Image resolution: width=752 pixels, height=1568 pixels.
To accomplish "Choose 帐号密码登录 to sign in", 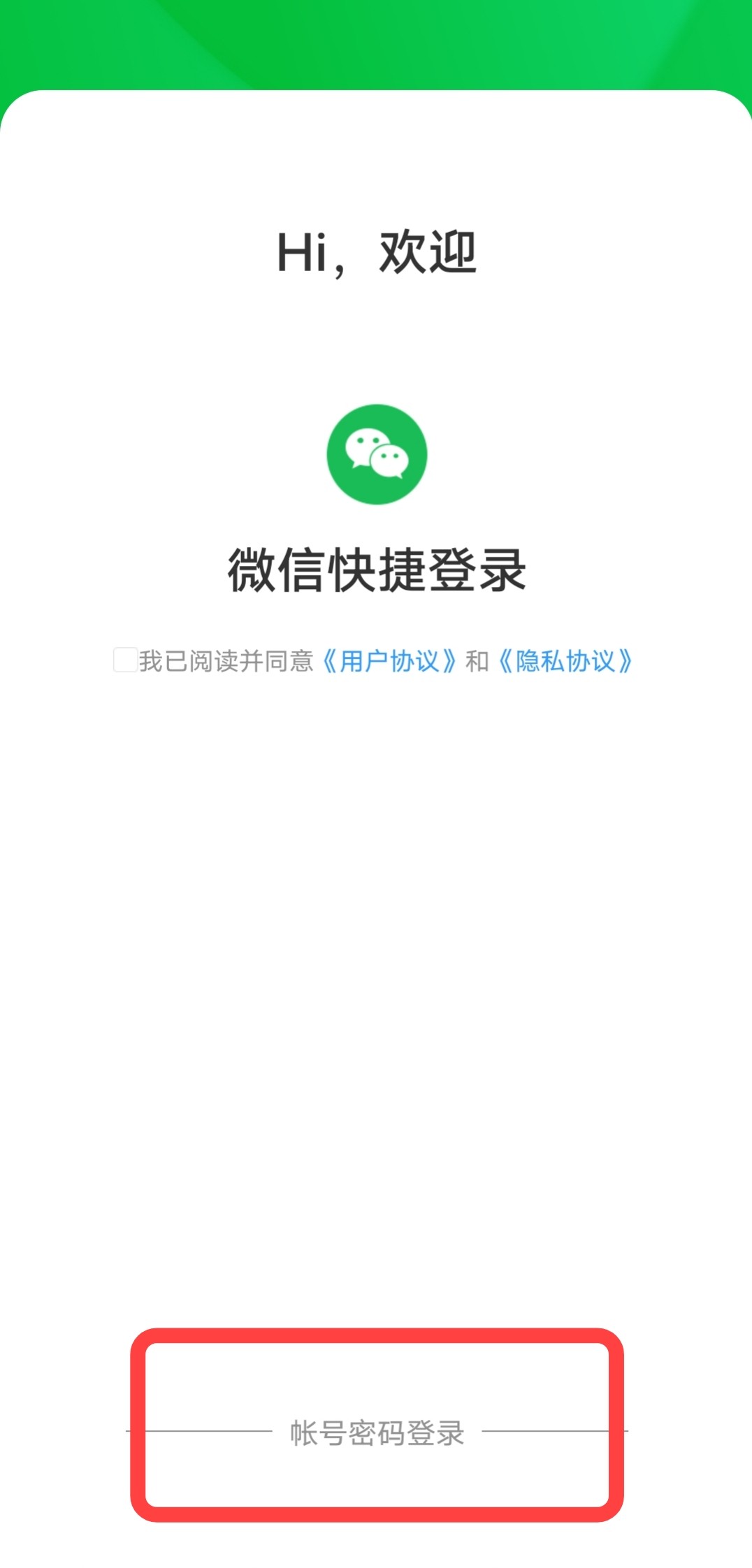I will pyautogui.click(x=377, y=1433).
